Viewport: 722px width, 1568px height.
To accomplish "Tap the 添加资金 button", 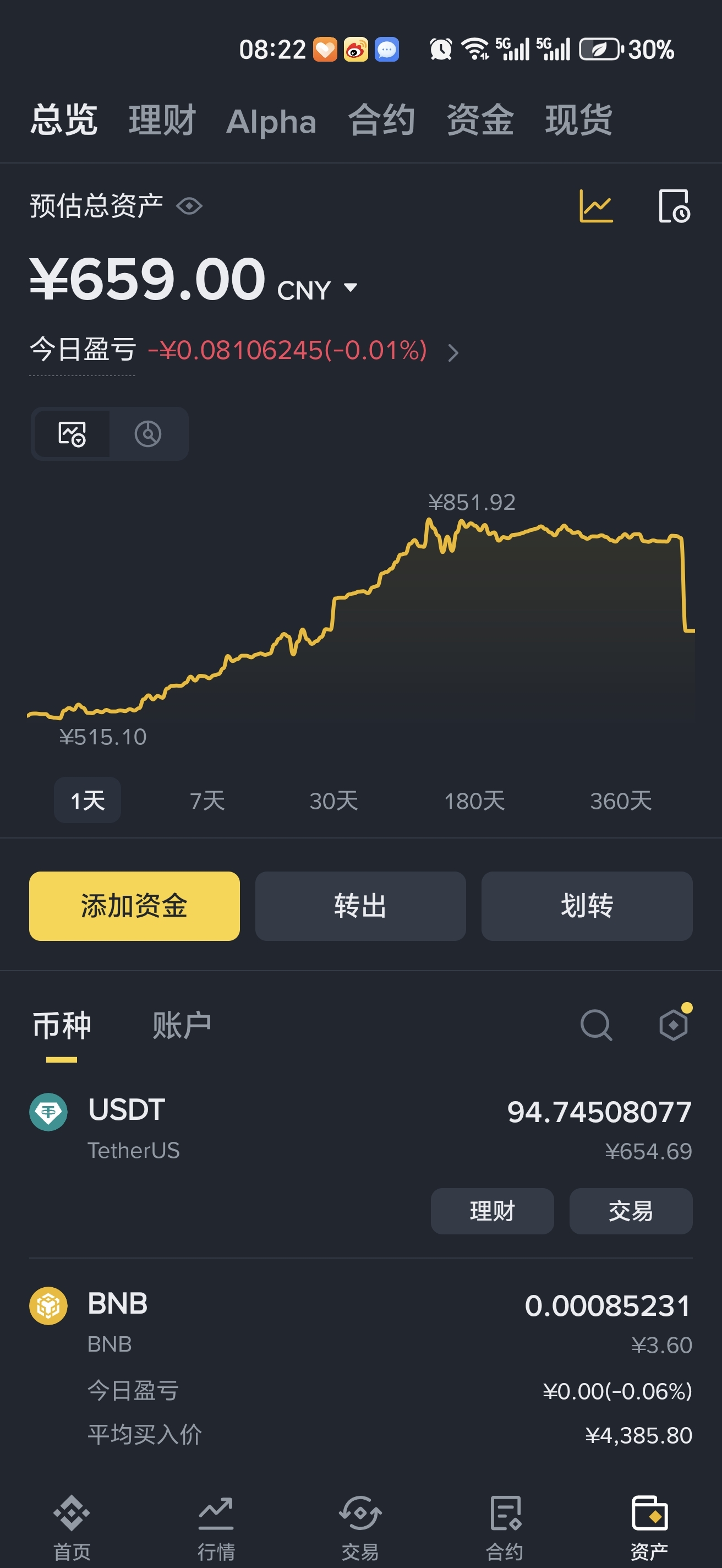I will 134,906.
